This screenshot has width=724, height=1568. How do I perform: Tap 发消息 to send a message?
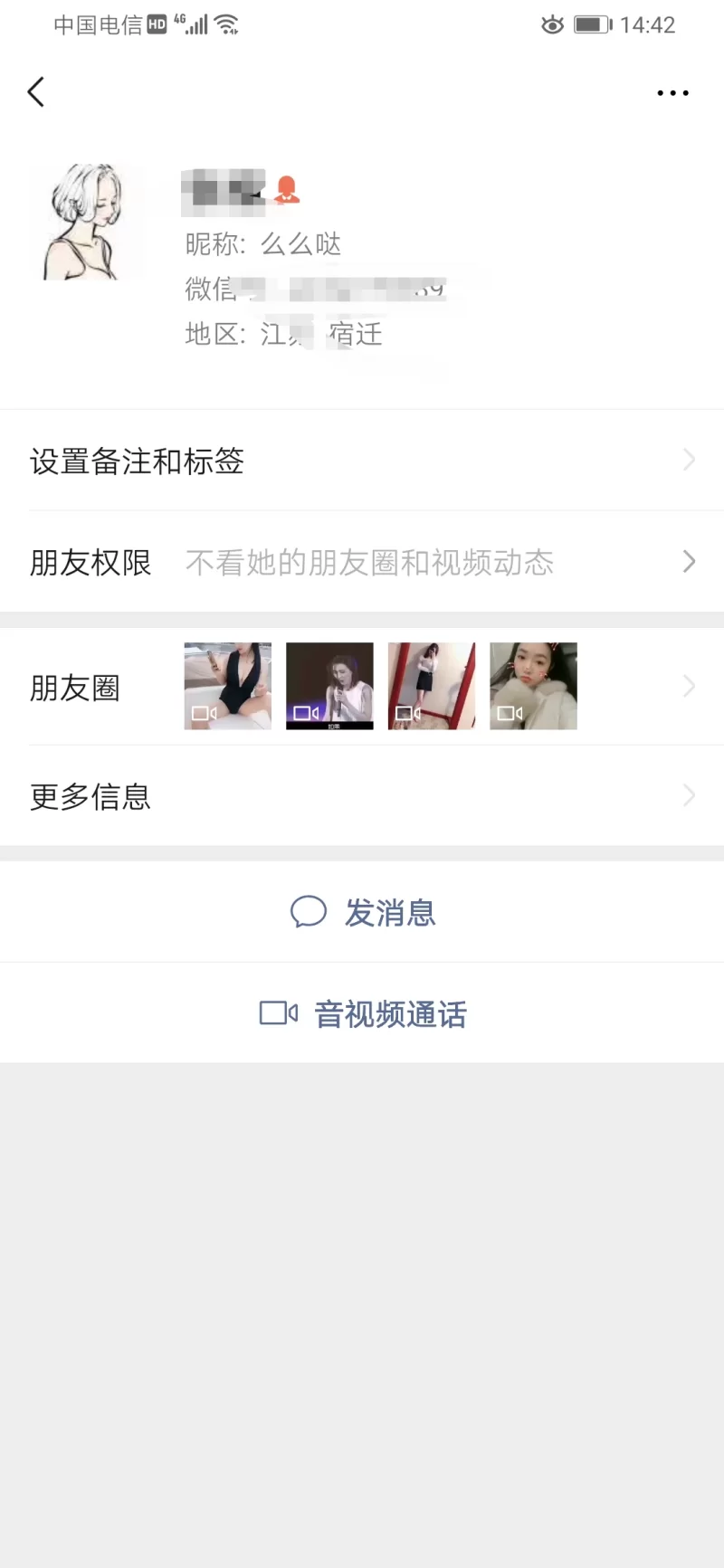363,912
